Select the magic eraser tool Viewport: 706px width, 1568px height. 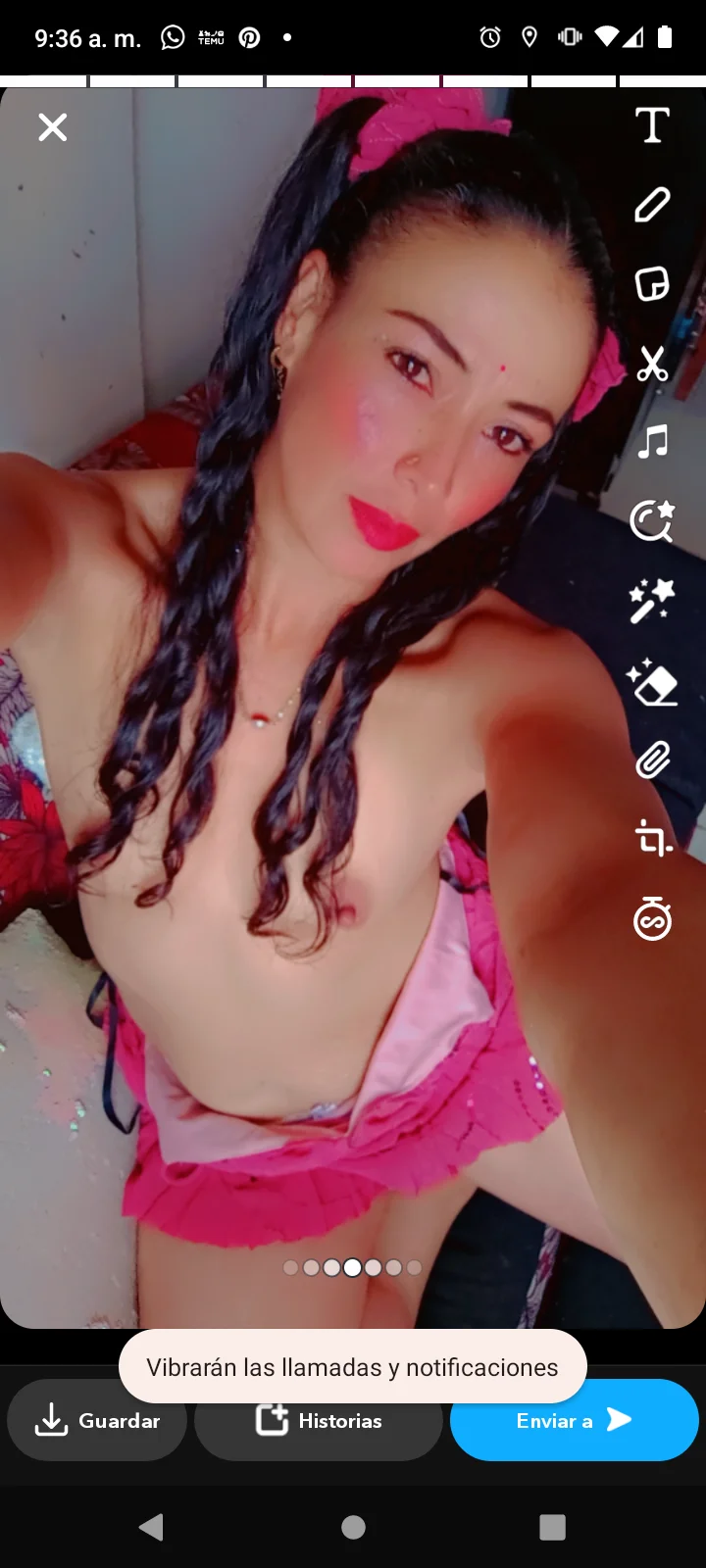click(x=652, y=682)
